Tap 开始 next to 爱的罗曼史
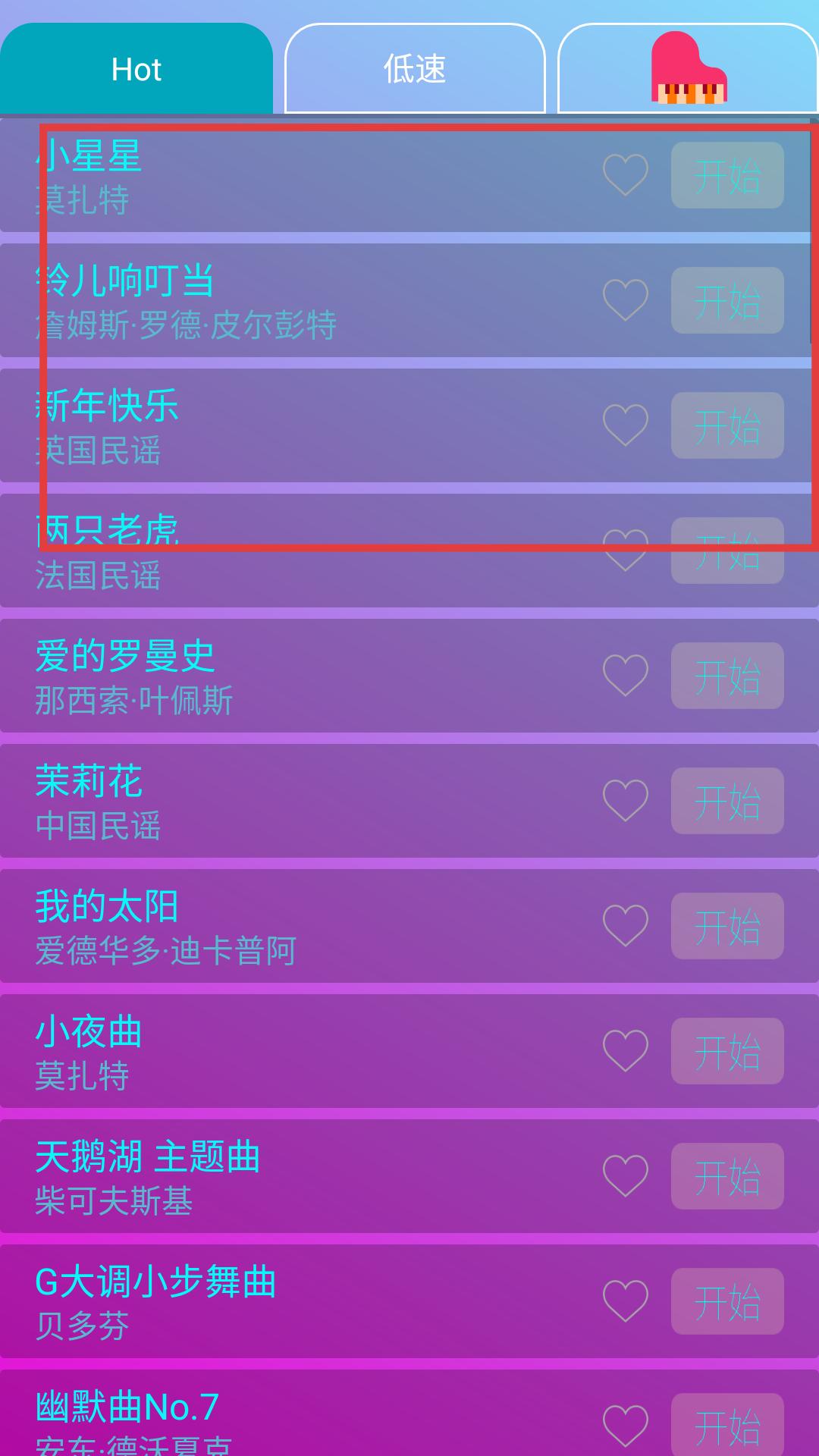The width and height of the screenshot is (819, 1456). [x=727, y=676]
